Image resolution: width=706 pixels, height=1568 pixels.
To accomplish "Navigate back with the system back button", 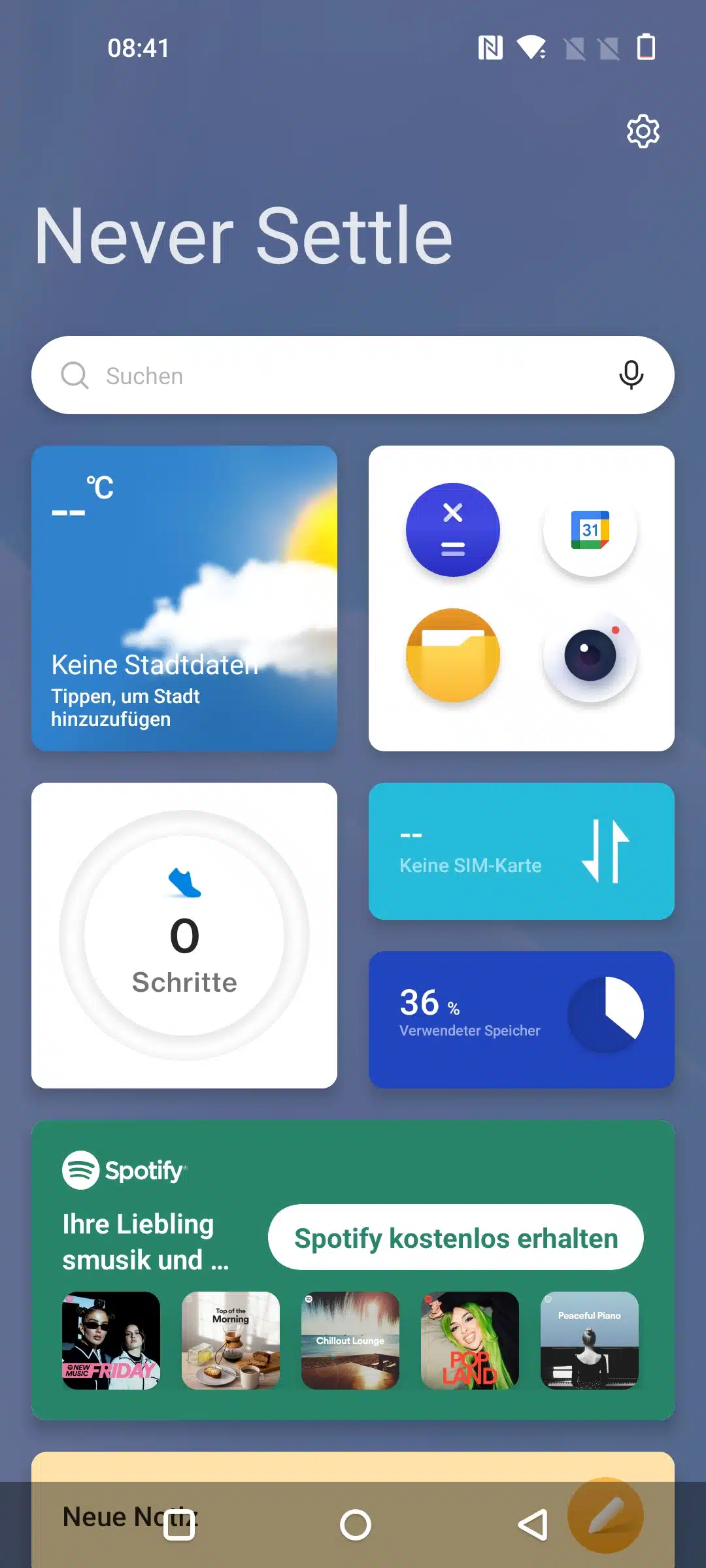I will (x=533, y=1526).
